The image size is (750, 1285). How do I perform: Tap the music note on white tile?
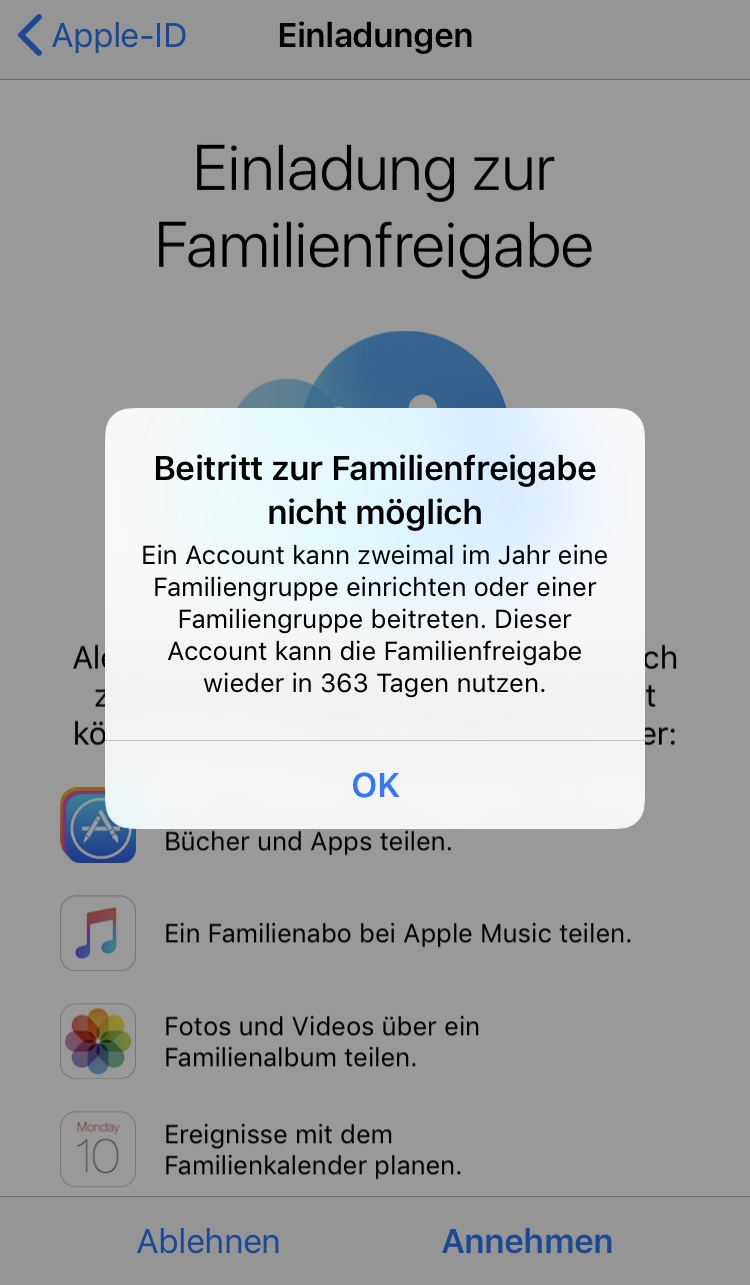point(98,933)
